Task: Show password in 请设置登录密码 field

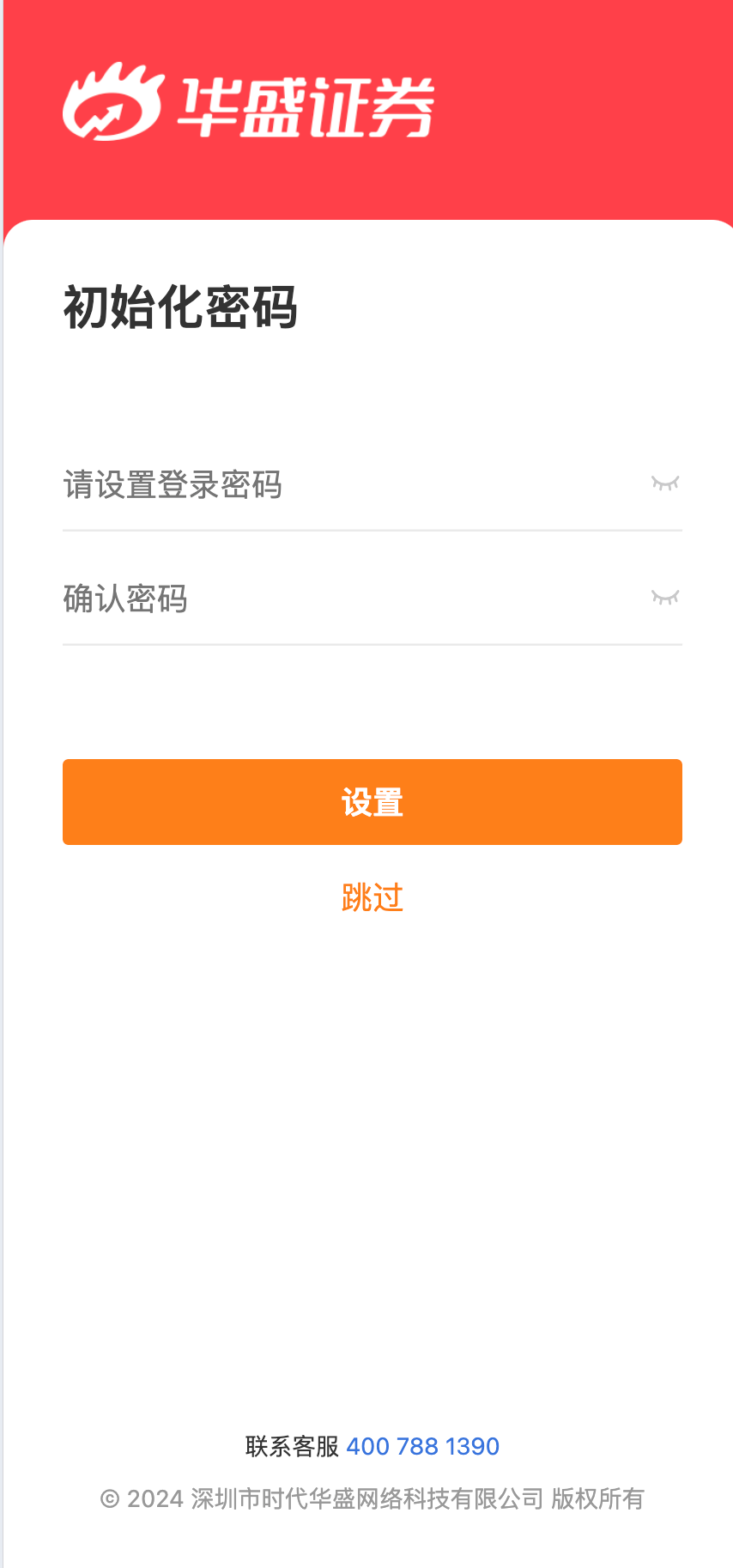Action: 665,483
